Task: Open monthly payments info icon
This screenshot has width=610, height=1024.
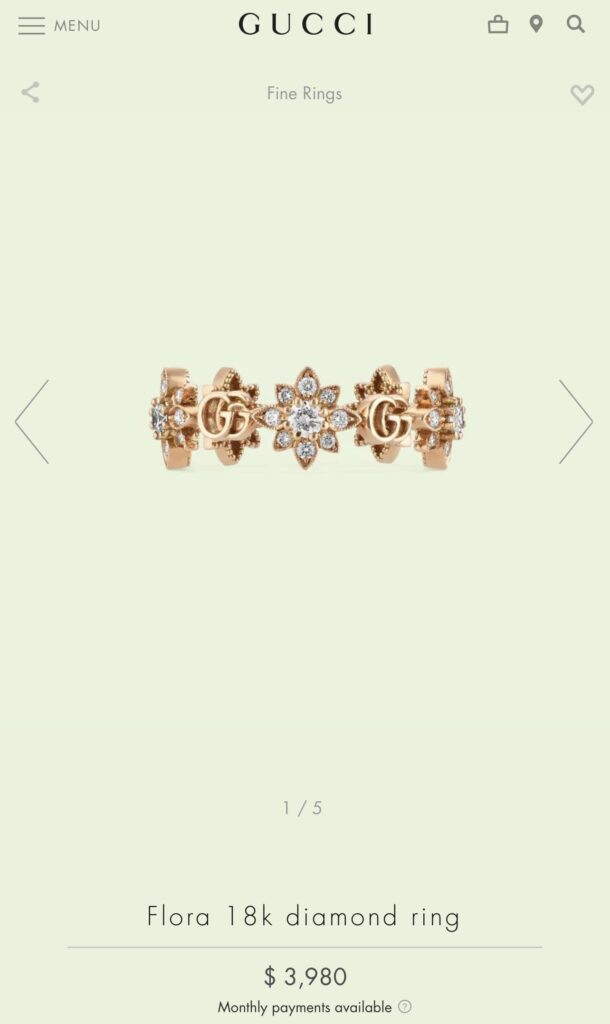Action: (405, 1007)
